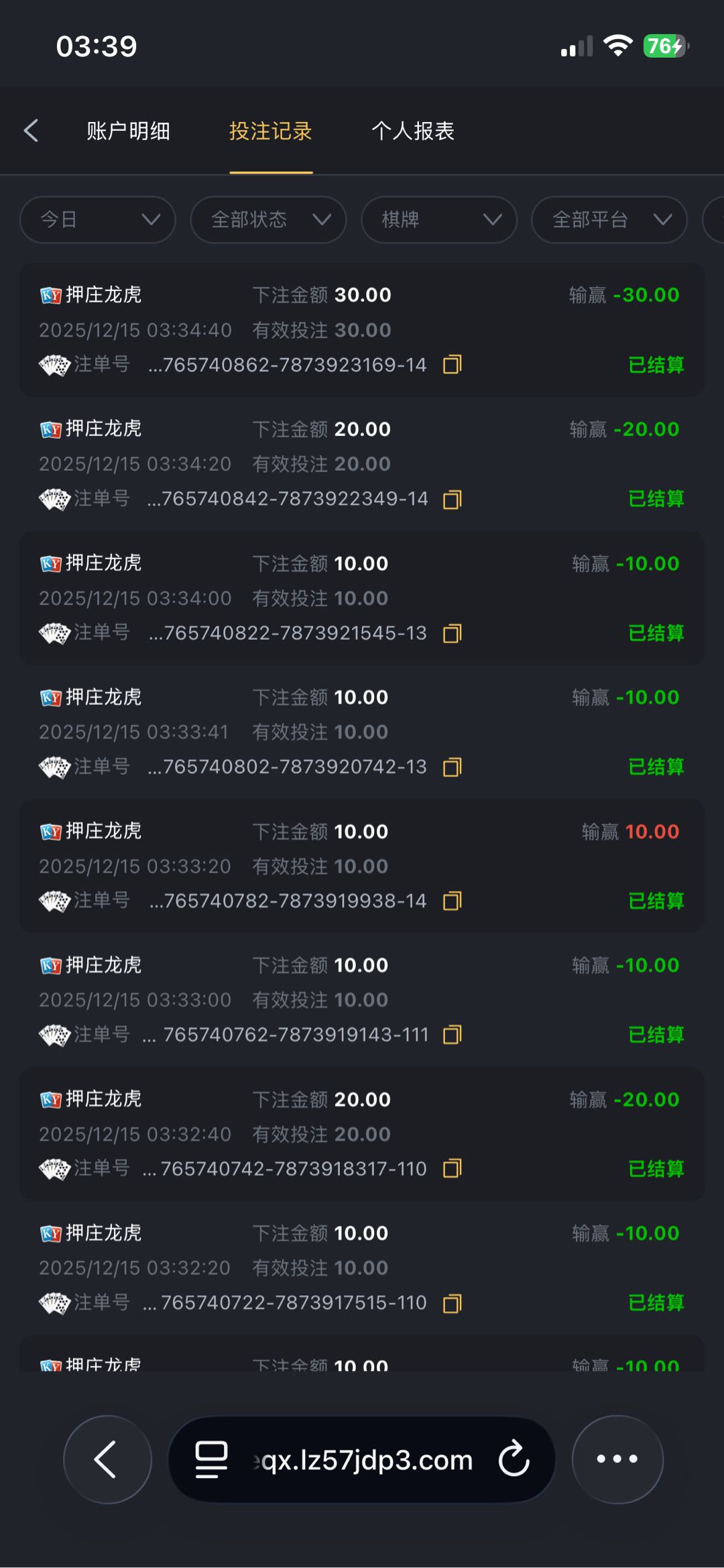The image size is (724, 1568).
Task: Switch to the 账户明细 tab
Action: pyautogui.click(x=128, y=131)
